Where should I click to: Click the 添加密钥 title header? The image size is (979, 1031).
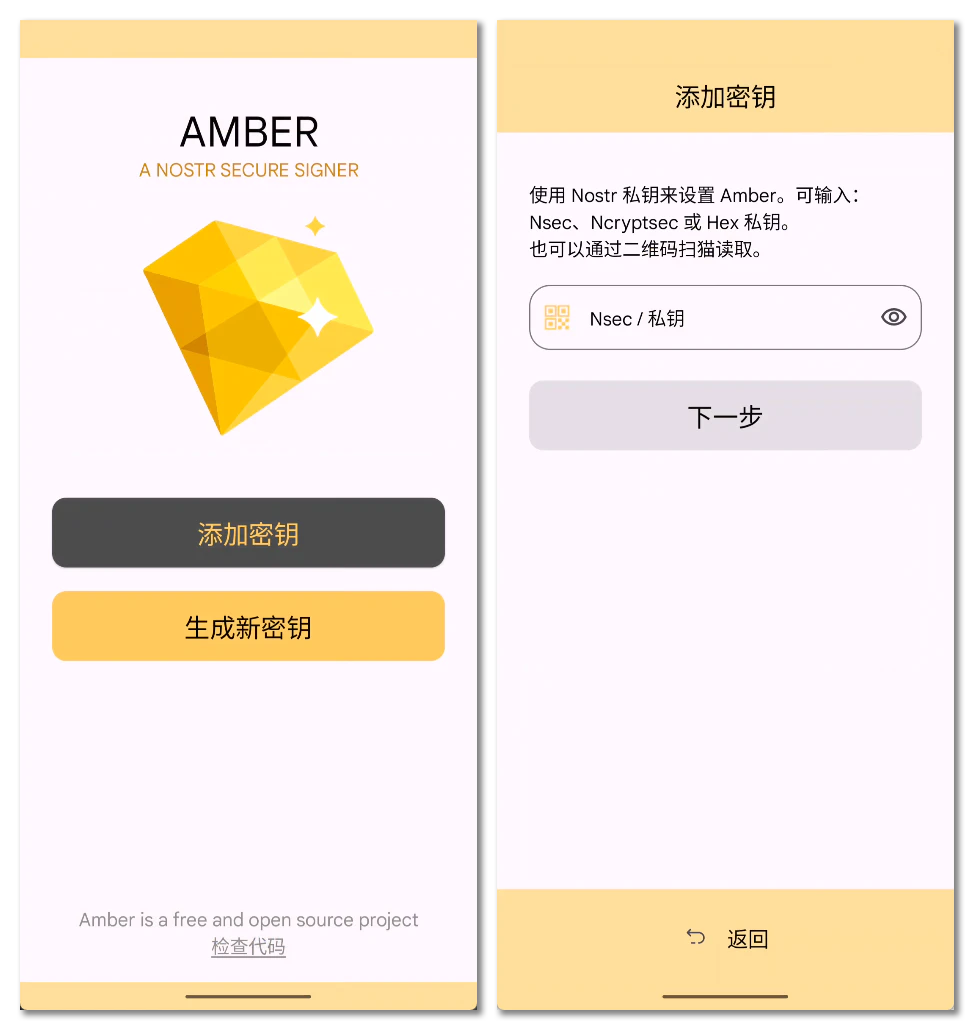pyautogui.click(x=723, y=96)
